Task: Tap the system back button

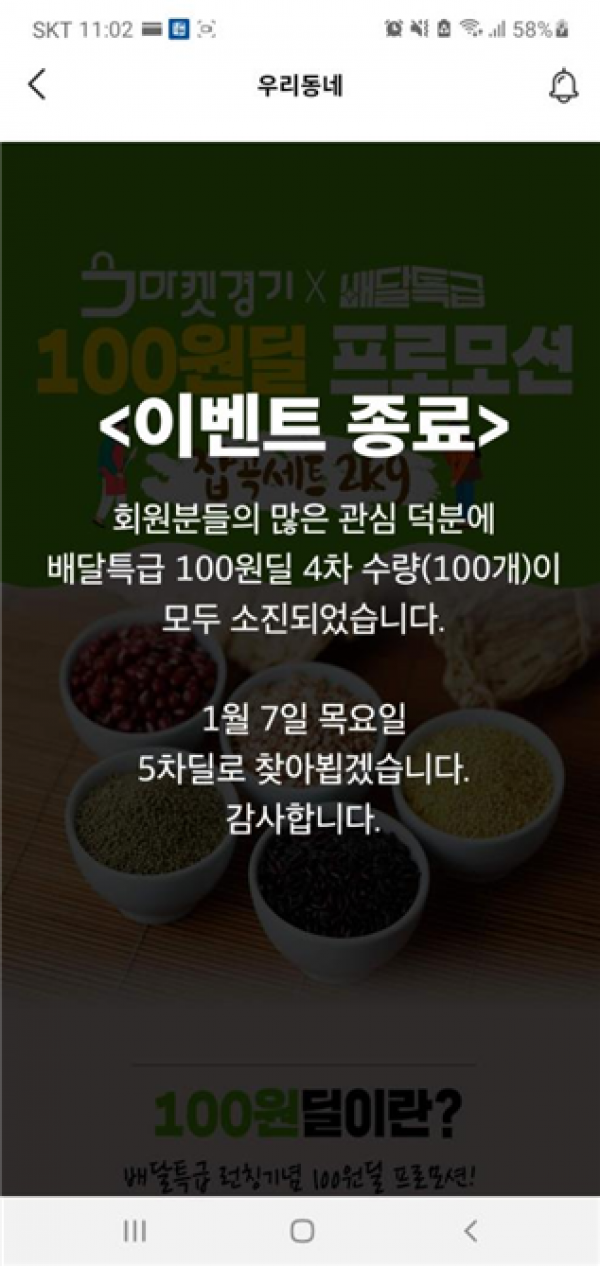Action: tap(471, 1230)
